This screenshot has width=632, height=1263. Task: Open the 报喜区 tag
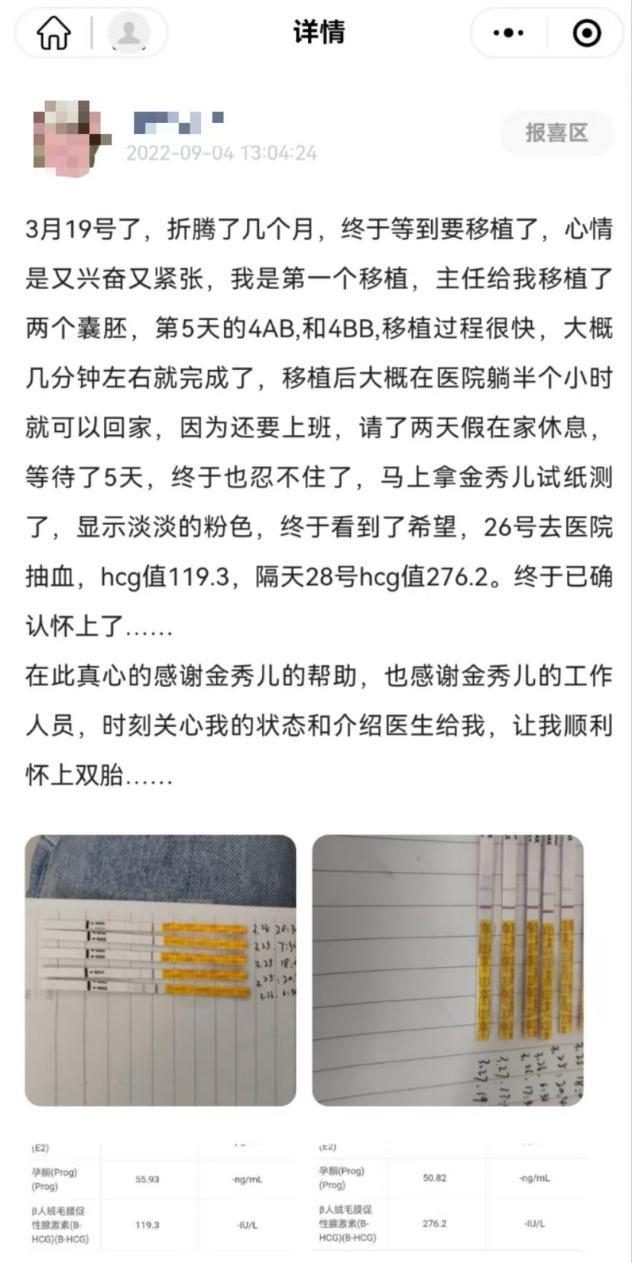coord(557,132)
